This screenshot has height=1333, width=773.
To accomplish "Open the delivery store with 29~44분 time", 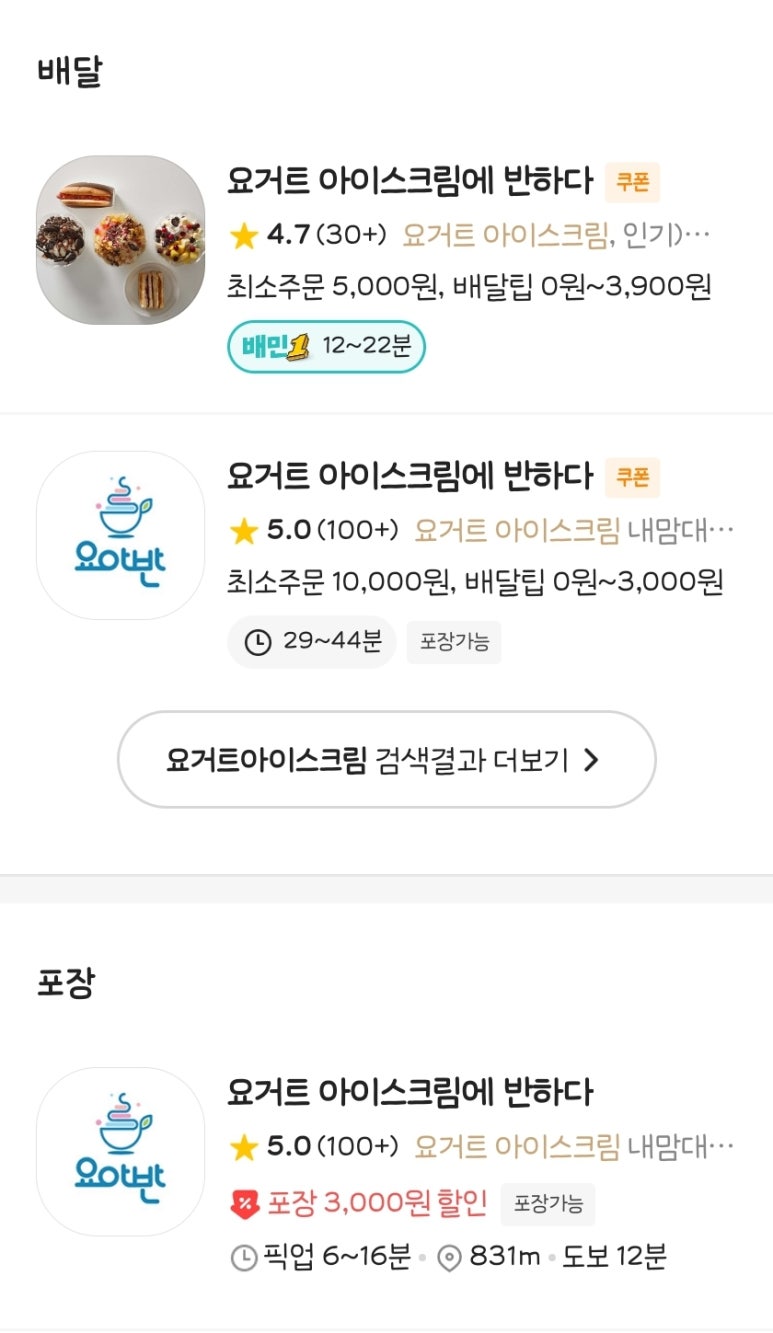I will pyautogui.click(x=410, y=476).
